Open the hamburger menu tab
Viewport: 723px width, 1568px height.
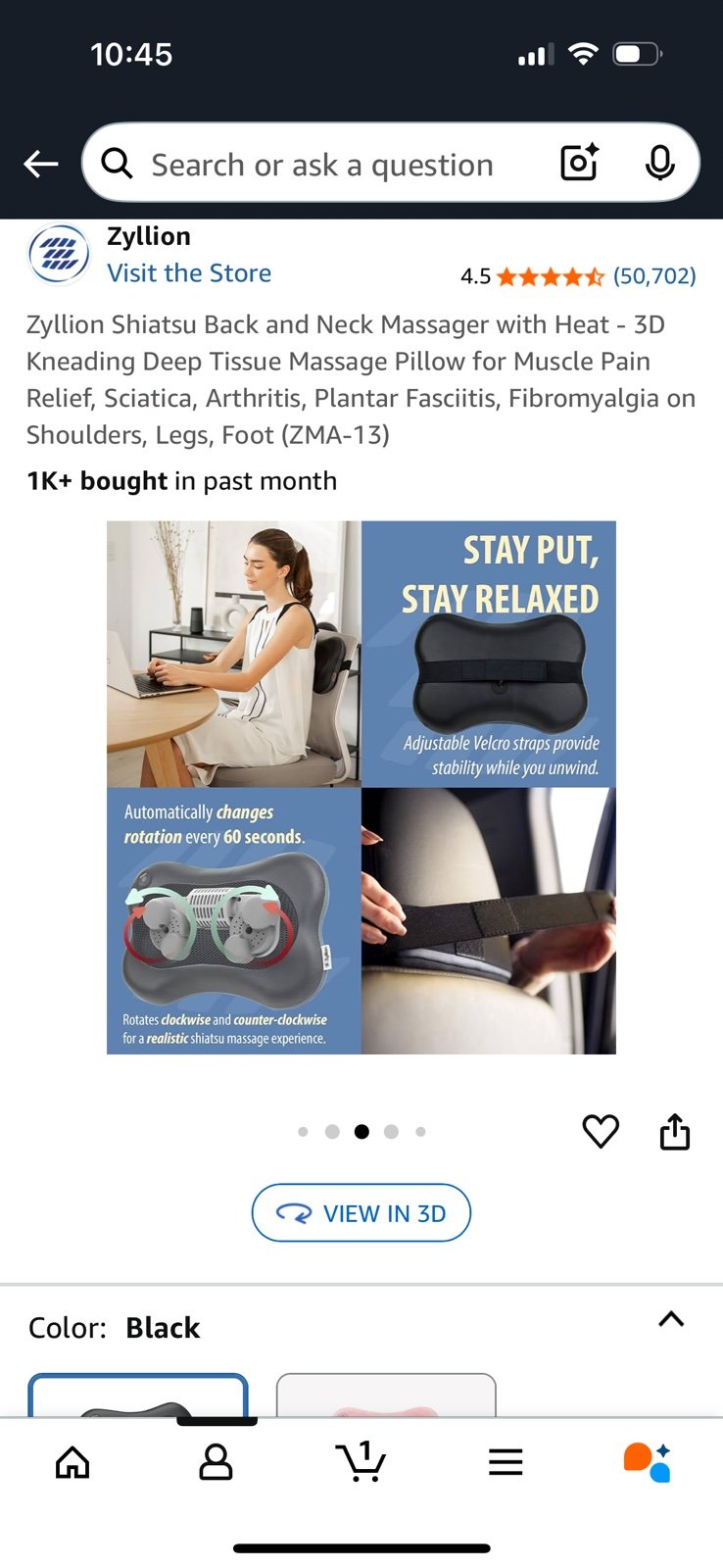click(x=506, y=1462)
